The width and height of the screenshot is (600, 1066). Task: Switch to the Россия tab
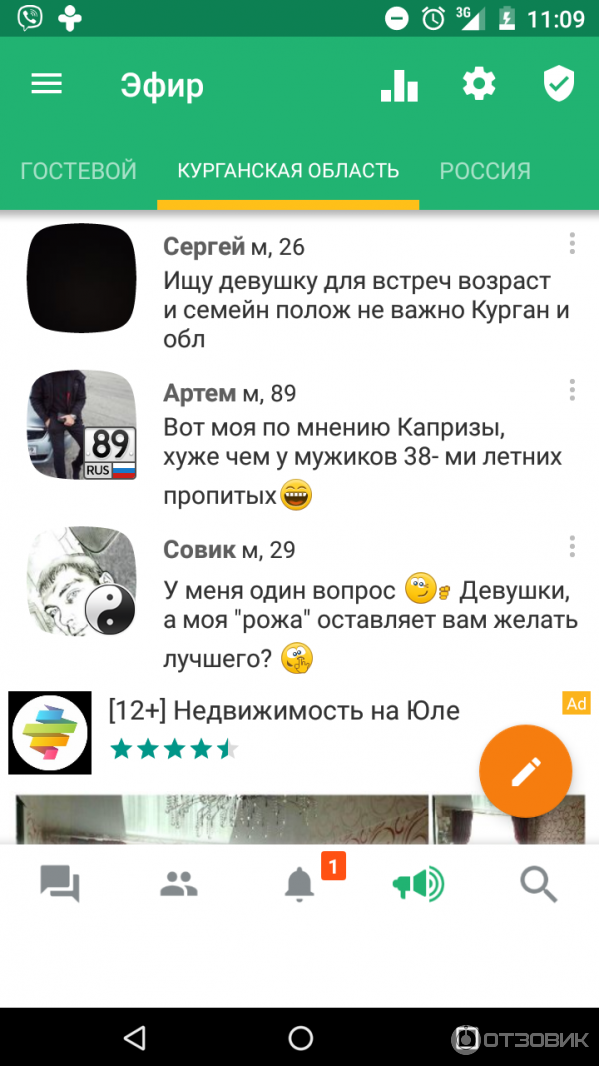(485, 171)
